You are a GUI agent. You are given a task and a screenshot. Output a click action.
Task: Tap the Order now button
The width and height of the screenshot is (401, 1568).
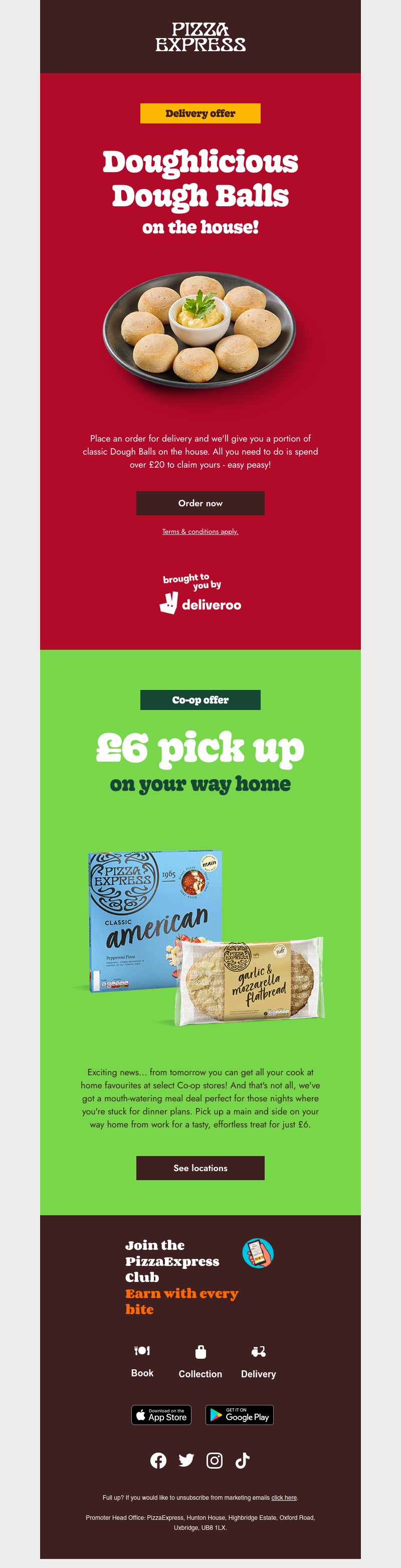point(200,503)
